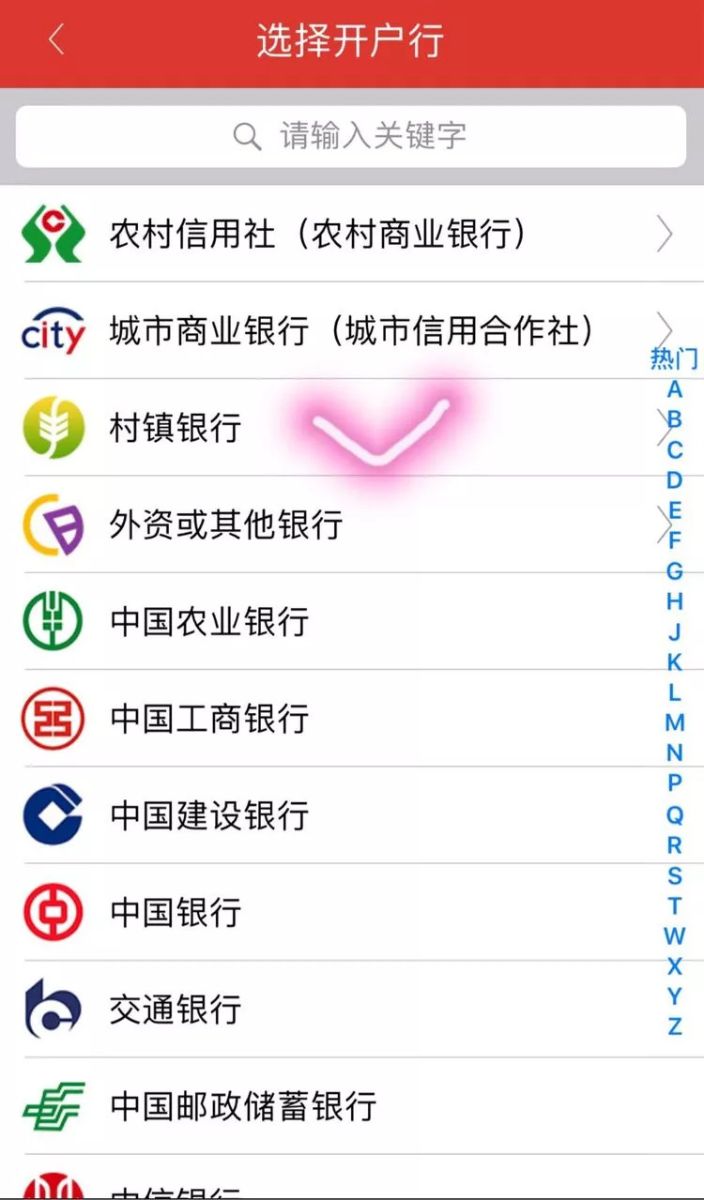
Task: Open the 村镇银行 category
Action: 176,428
